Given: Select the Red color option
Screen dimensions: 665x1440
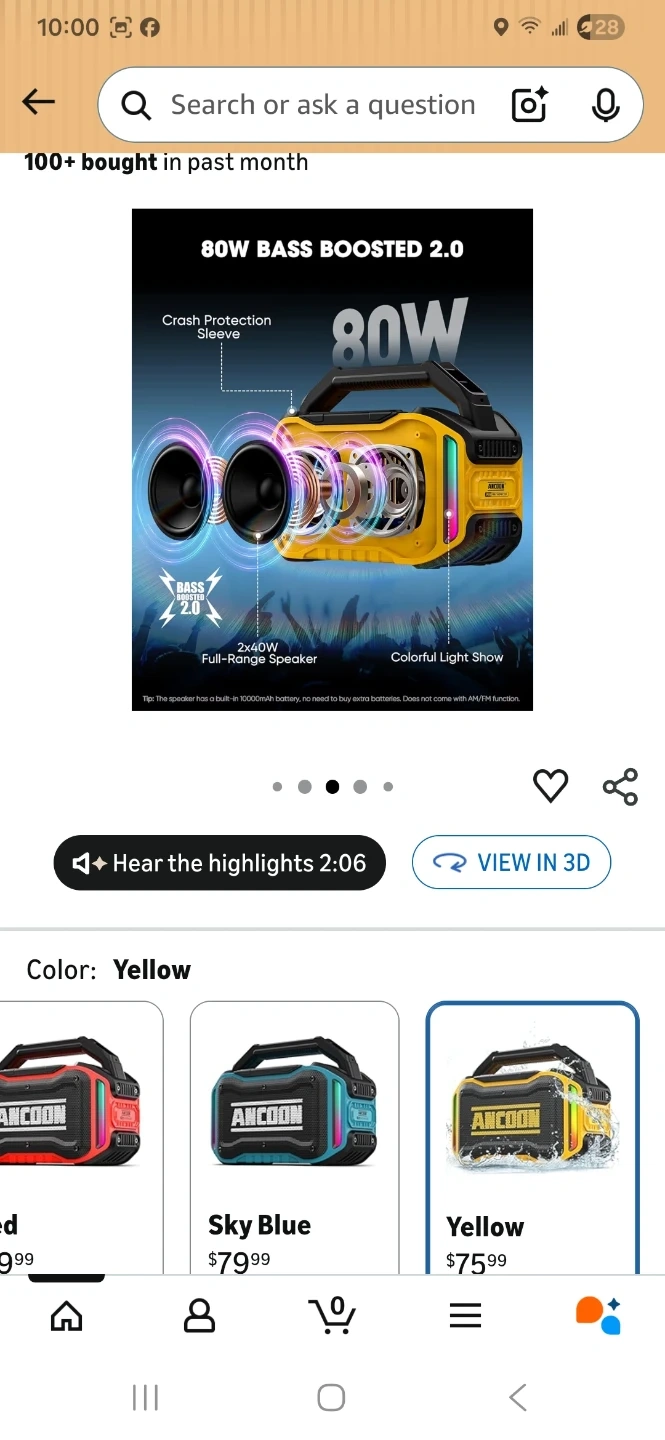Looking at the screenshot, I should tap(80, 1137).
